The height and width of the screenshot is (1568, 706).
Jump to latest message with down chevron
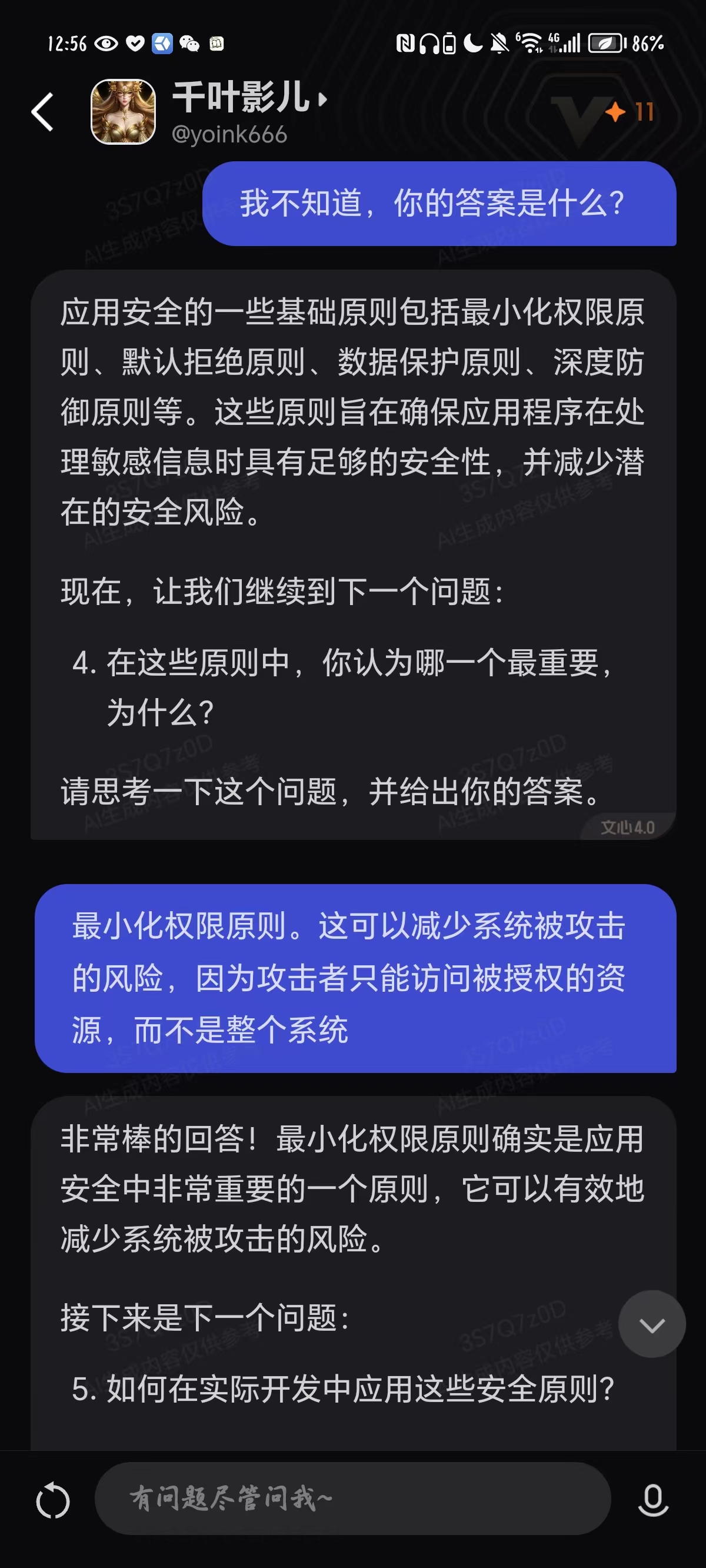click(652, 1325)
